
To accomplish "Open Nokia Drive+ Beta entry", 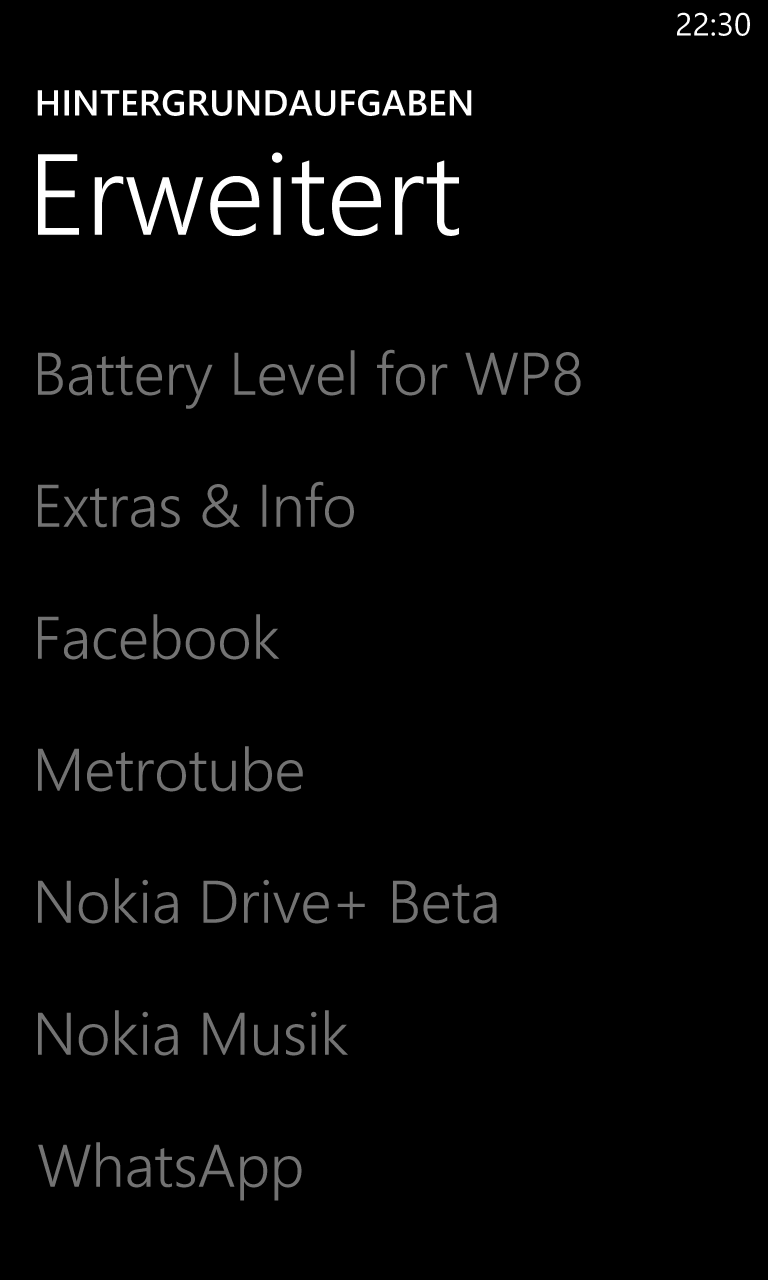I will (x=266, y=903).
